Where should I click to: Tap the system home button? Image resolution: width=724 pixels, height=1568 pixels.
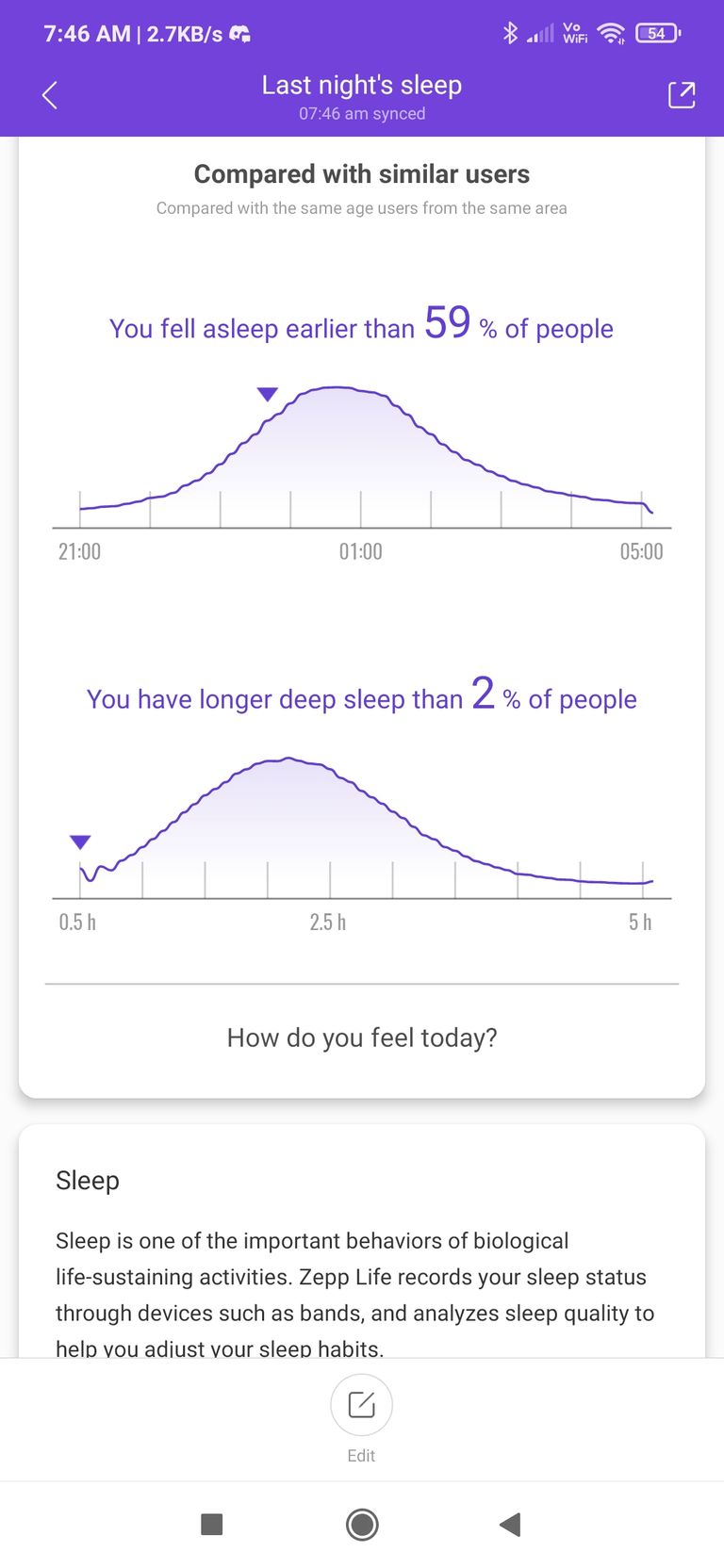pos(362,1524)
